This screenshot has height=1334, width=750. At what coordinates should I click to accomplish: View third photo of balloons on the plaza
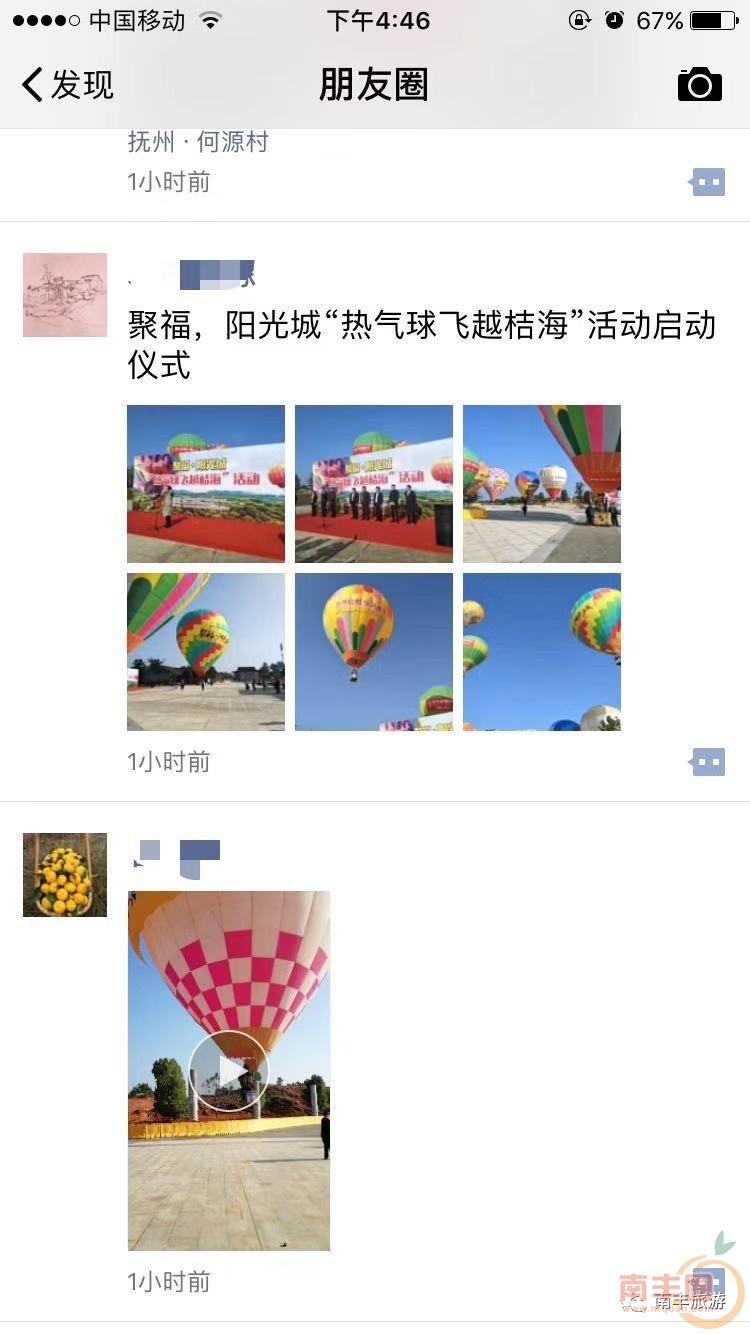pyautogui.click(x=542, y=484)
